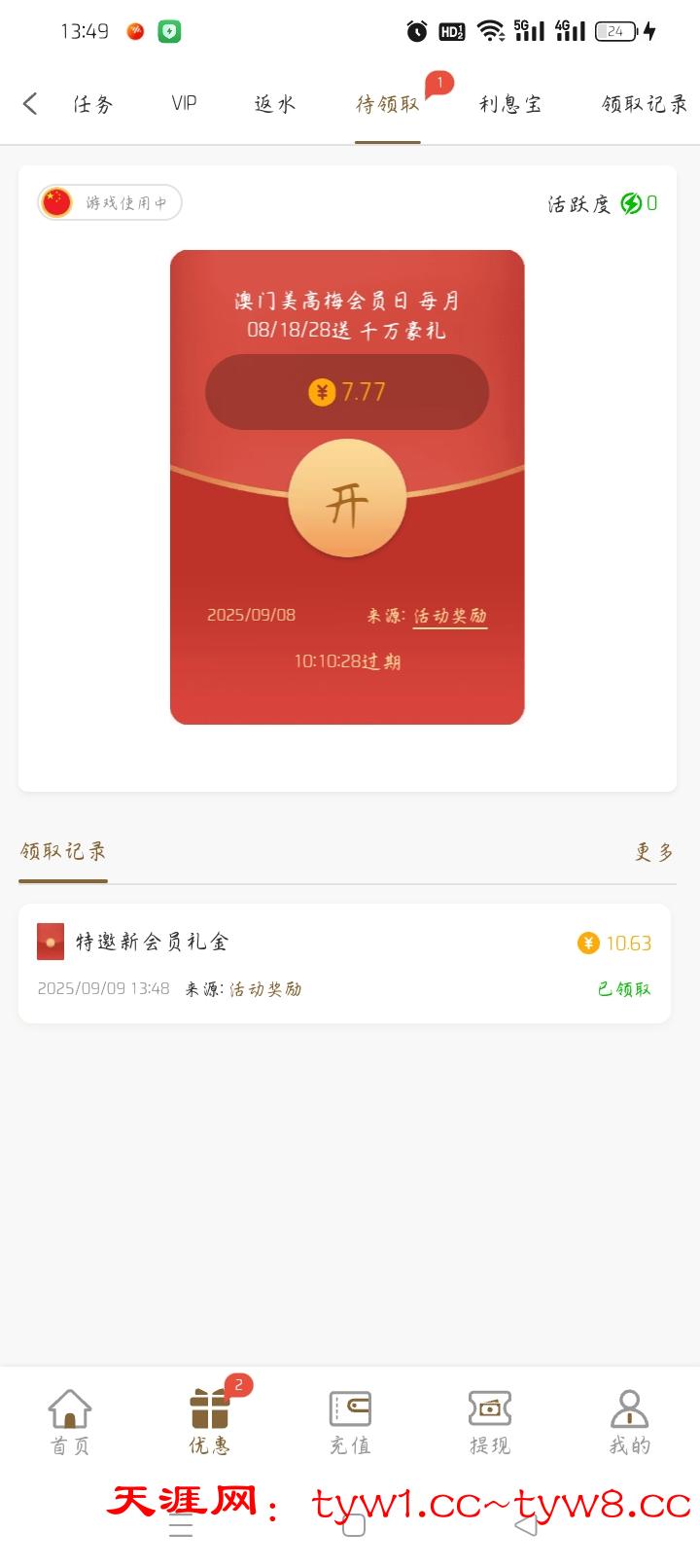Select 优惠 in bottom navigation

(x=210, y=1421)
